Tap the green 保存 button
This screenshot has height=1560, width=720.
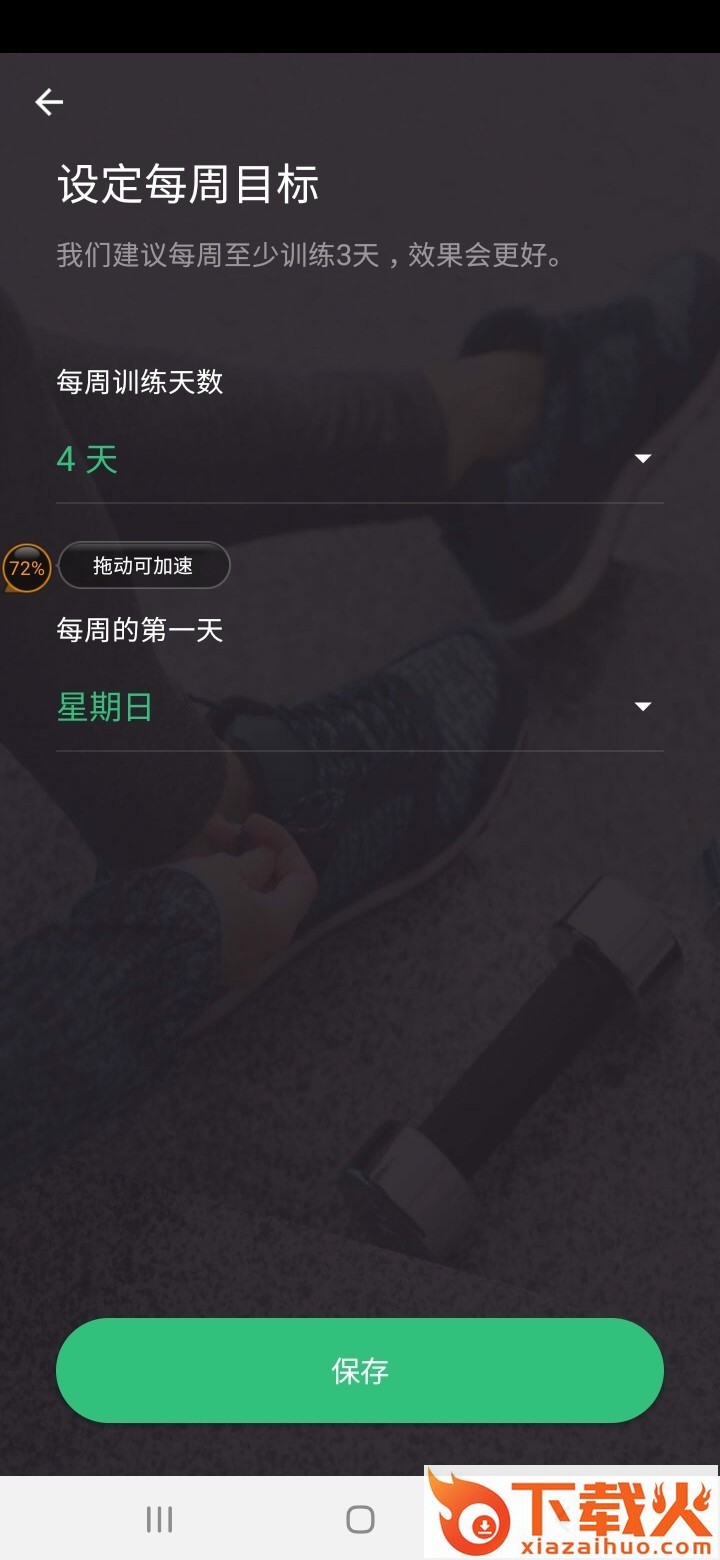coord(360,1370)
